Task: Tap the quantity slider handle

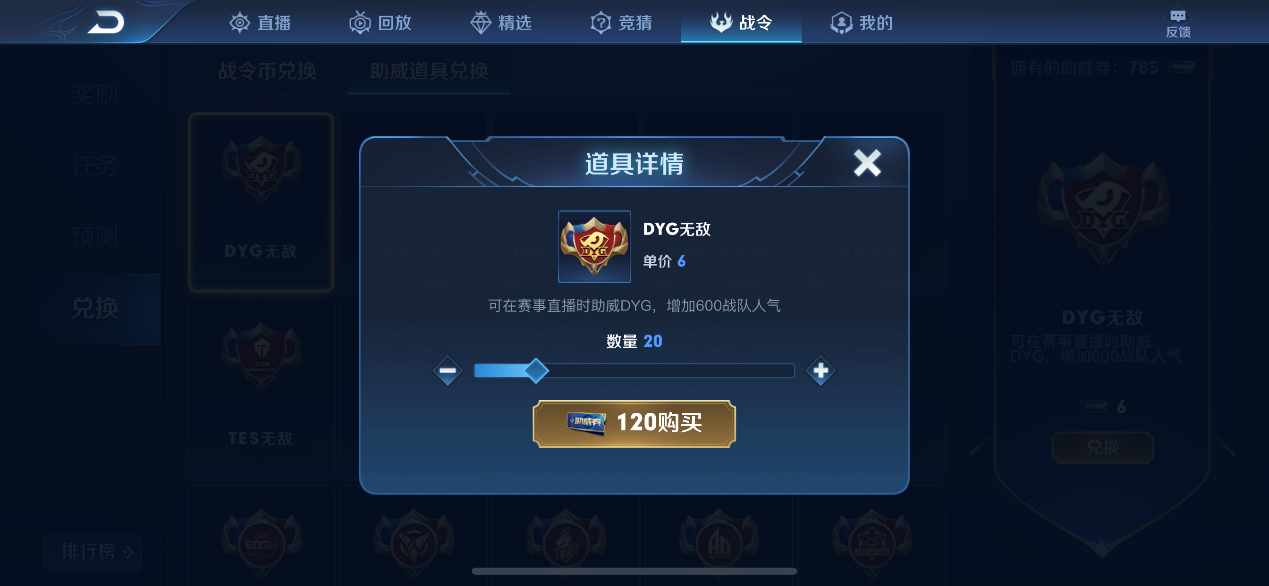Action: [x=536, y=371]
